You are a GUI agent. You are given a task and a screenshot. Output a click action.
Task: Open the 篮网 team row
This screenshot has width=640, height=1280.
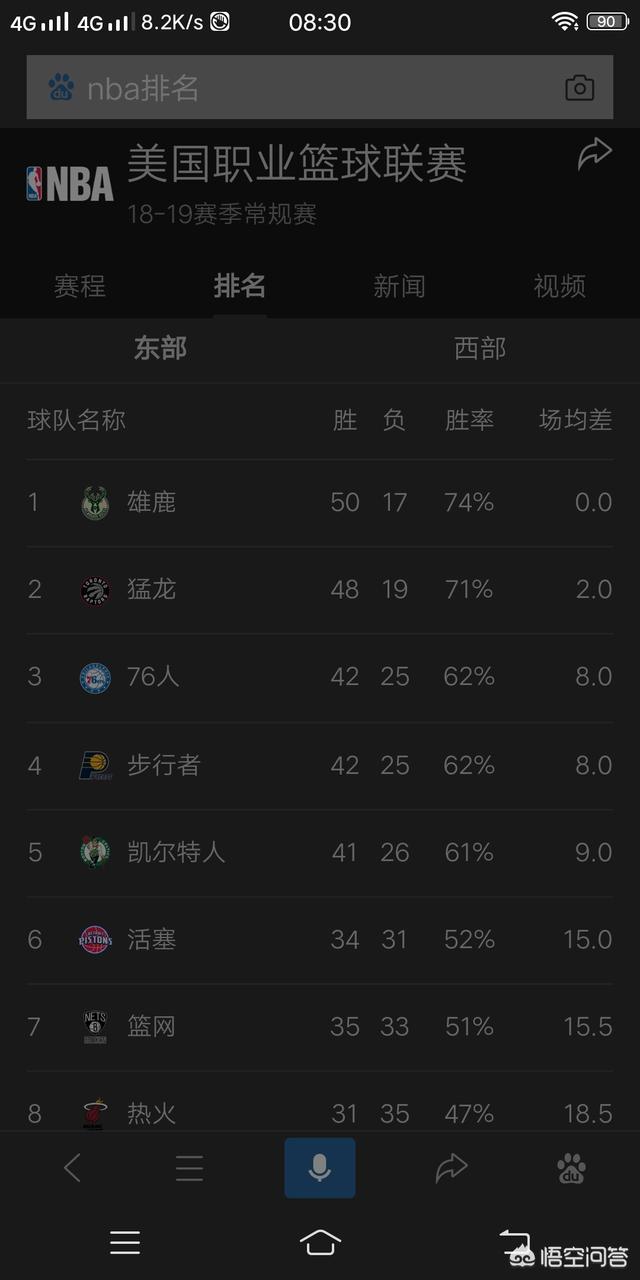320,1027
